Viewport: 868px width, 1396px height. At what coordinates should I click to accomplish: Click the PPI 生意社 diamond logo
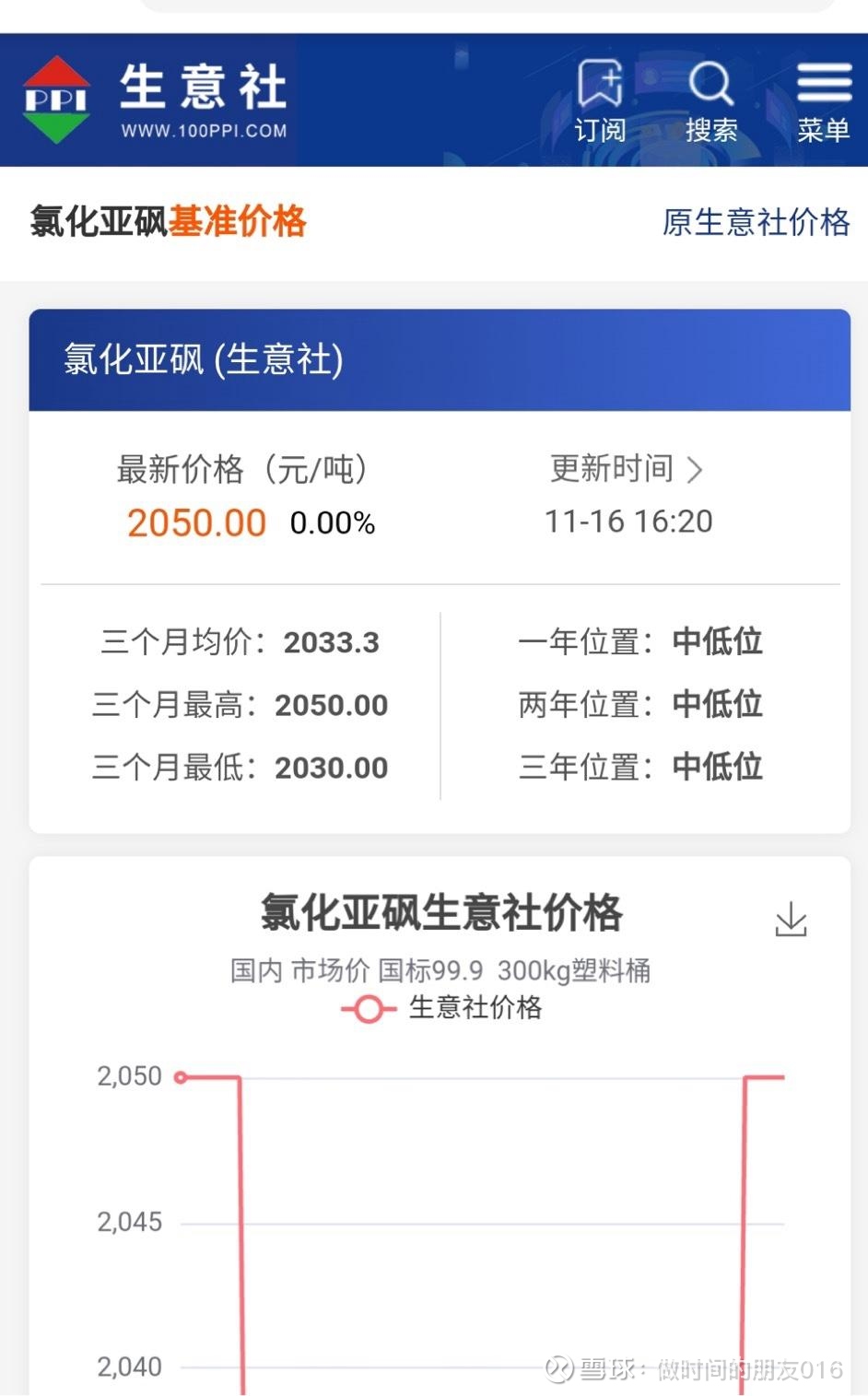click(x=58, y=99)
